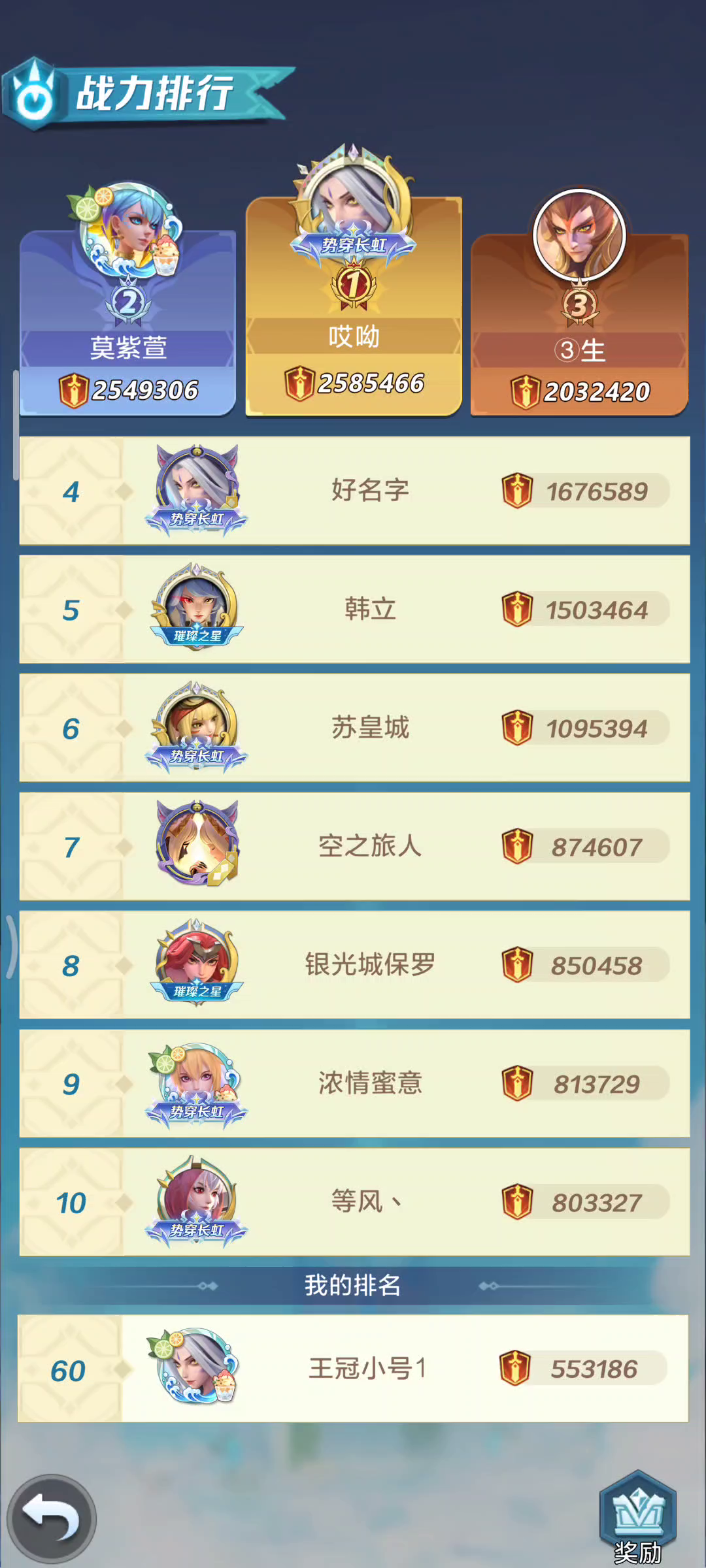Go back using the return arrow button
The width and height of the screenshot is (706, 1568).
pyautogui.click(x=51, y=1519)
